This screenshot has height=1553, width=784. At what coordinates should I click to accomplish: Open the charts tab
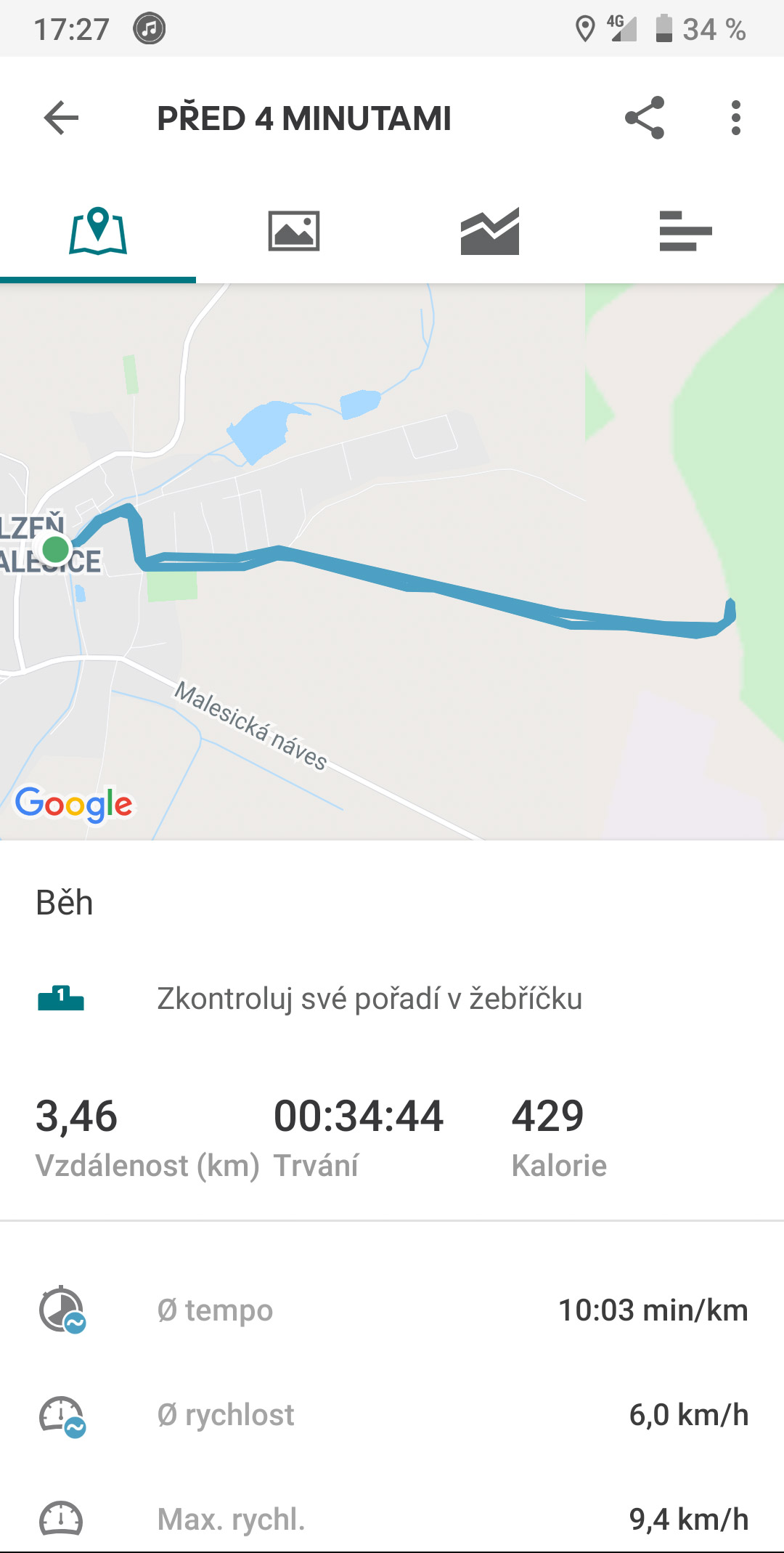(490, 231)
